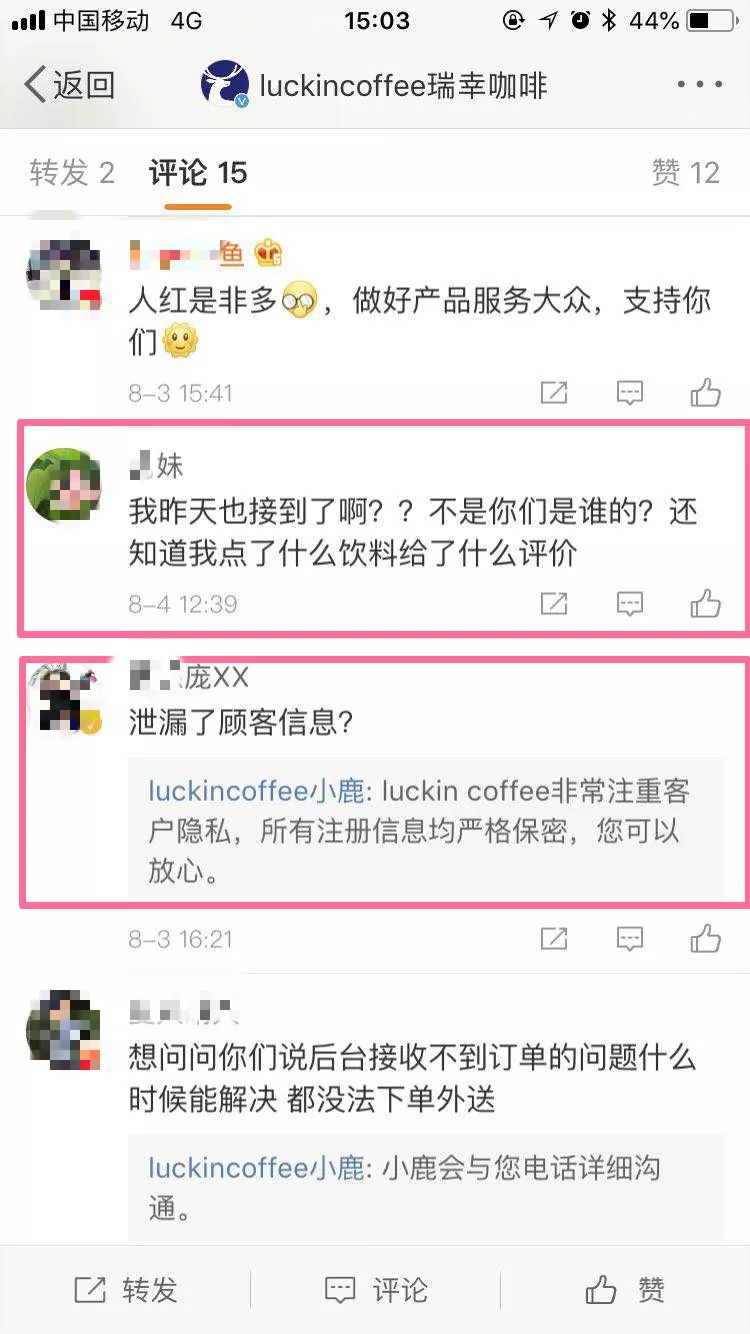Screen dimensions: 750x1334
Task: Repost the comment posted 8-3 15:41
Action: pyautogui.click(x=553, y=393)
